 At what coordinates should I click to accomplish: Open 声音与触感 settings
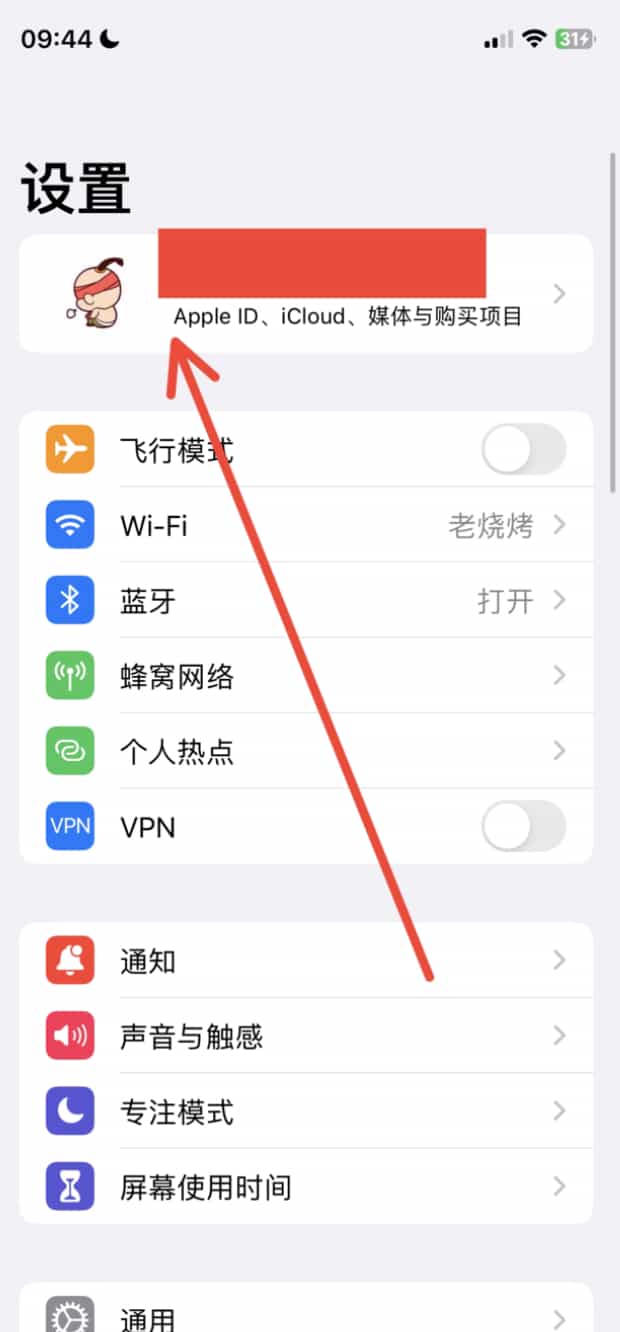pyautogui.click(x=306, y=1036)
